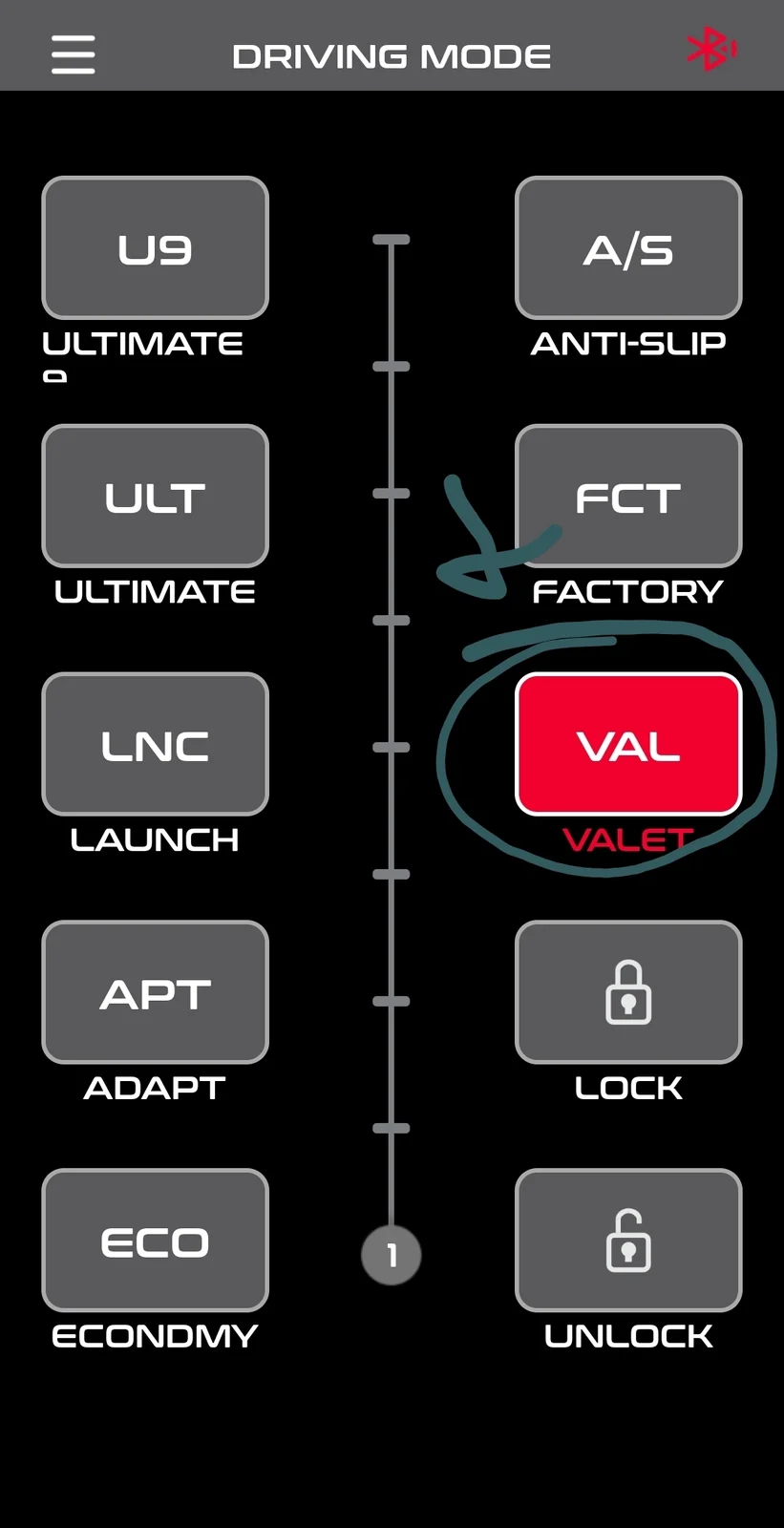This screenshot has height=1528, width=784.
Task: Tap the level 1 slider knob
Action: pos(392,1255)
